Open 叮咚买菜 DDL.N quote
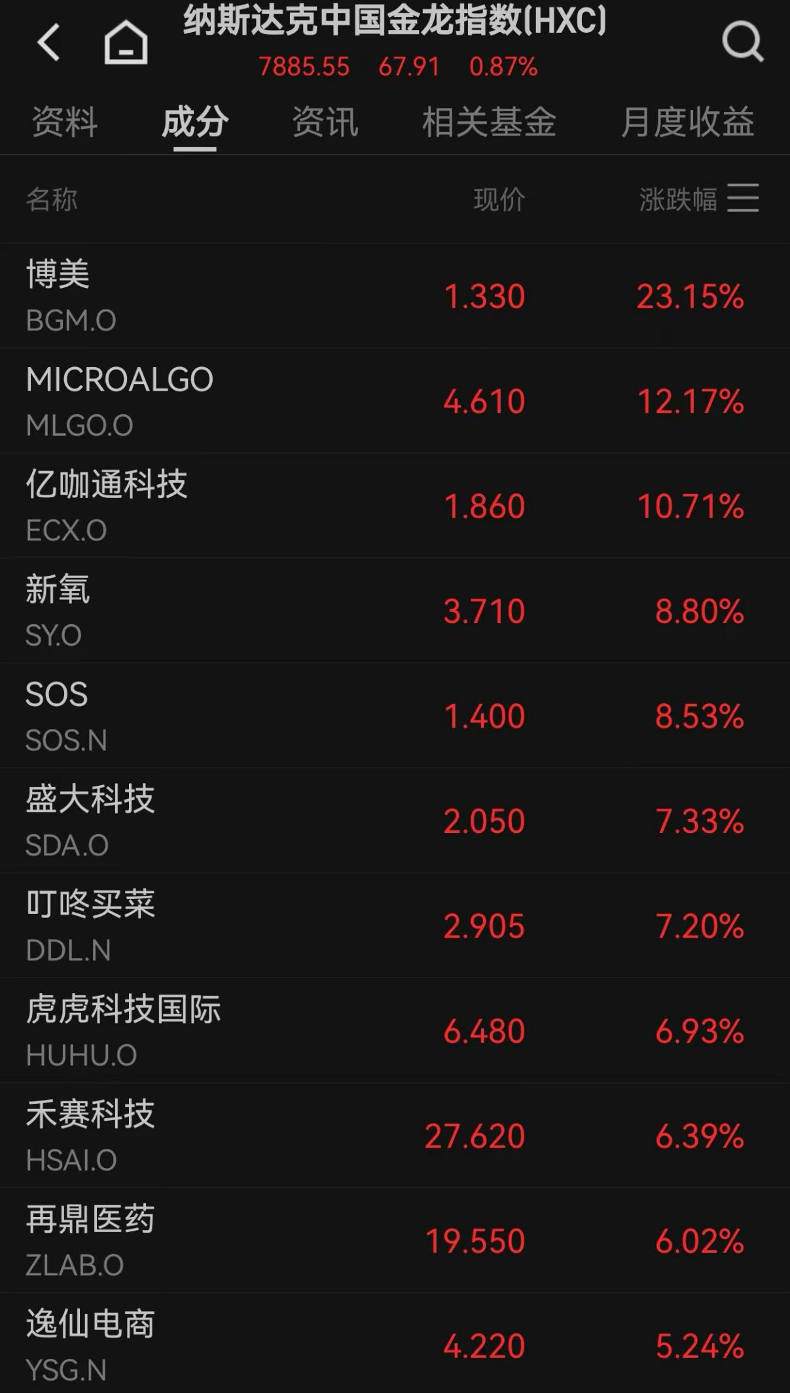 click(395, 926)
